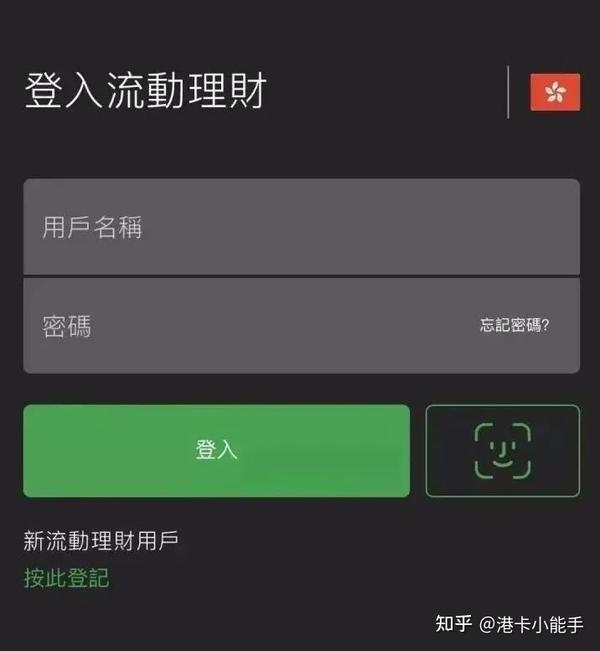
Task: Open the 忘記密碼? link
Action: (514, 325)
